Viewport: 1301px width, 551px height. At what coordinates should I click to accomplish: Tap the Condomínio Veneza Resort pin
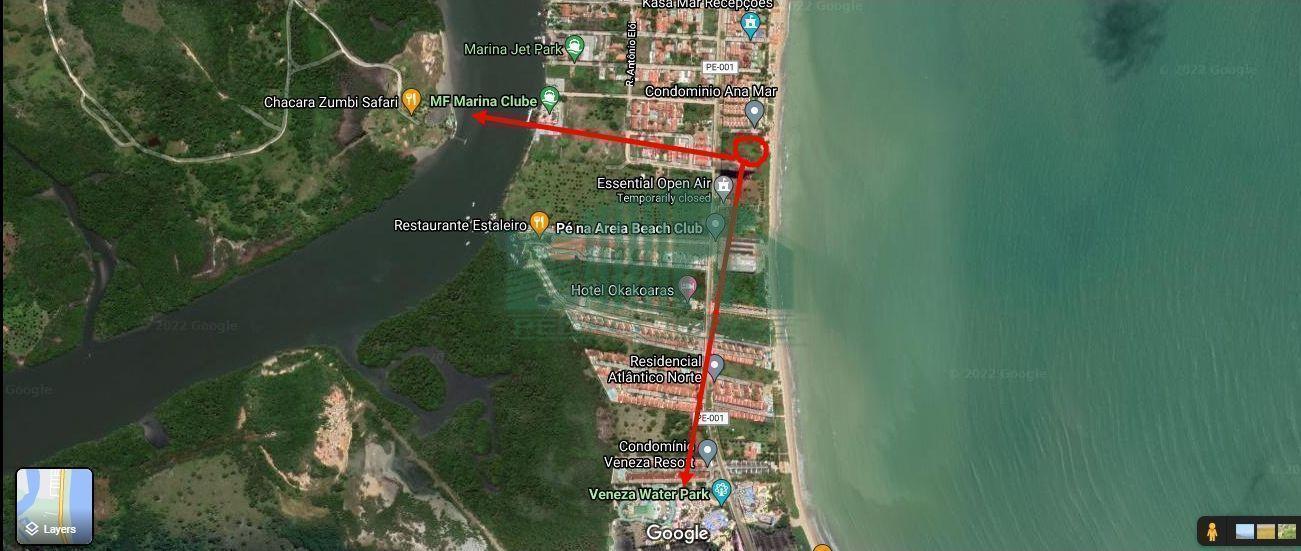(x=707, y=451)
